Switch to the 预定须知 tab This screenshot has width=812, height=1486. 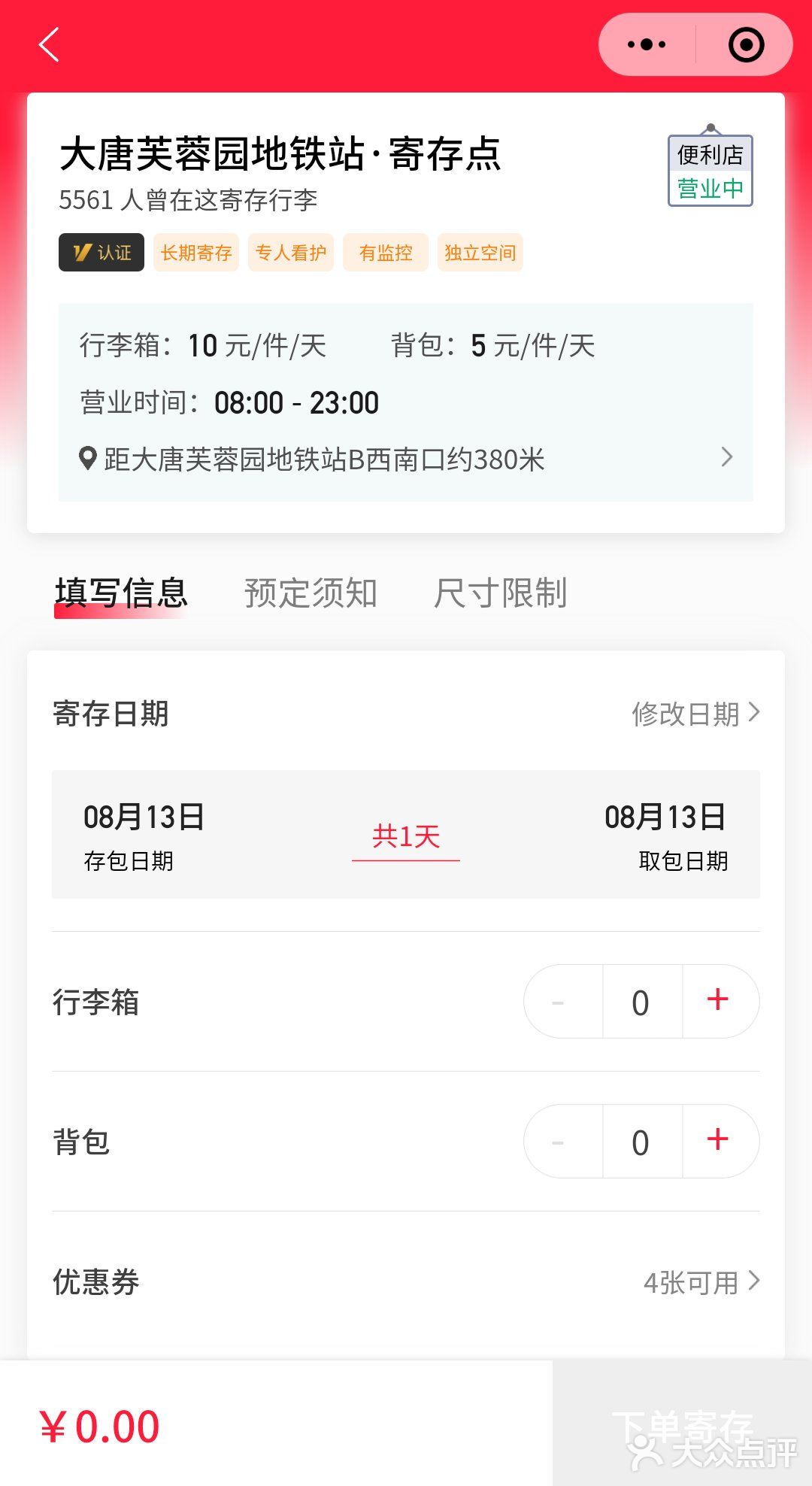(311, 593)
